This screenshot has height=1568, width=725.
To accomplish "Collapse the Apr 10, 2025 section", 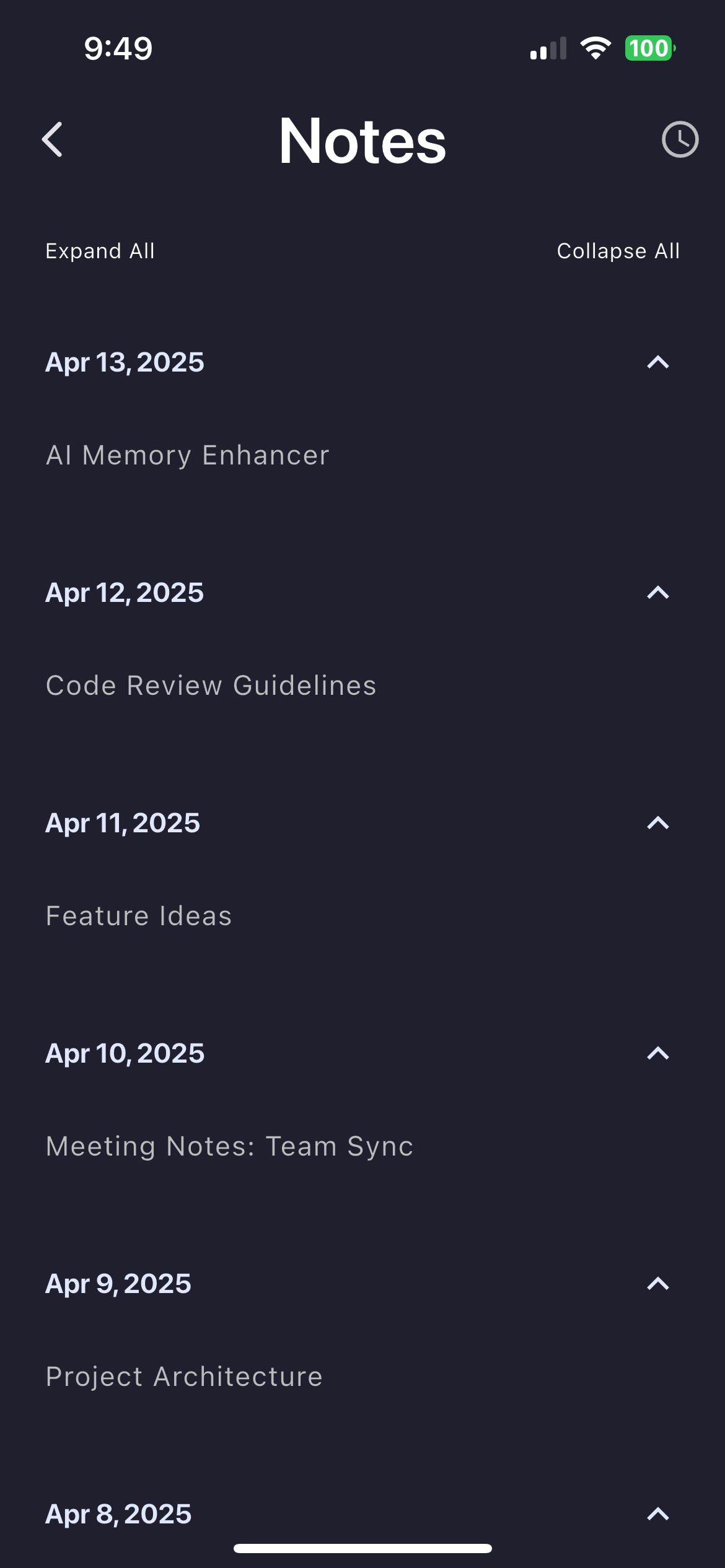I will click(658, 1054).
